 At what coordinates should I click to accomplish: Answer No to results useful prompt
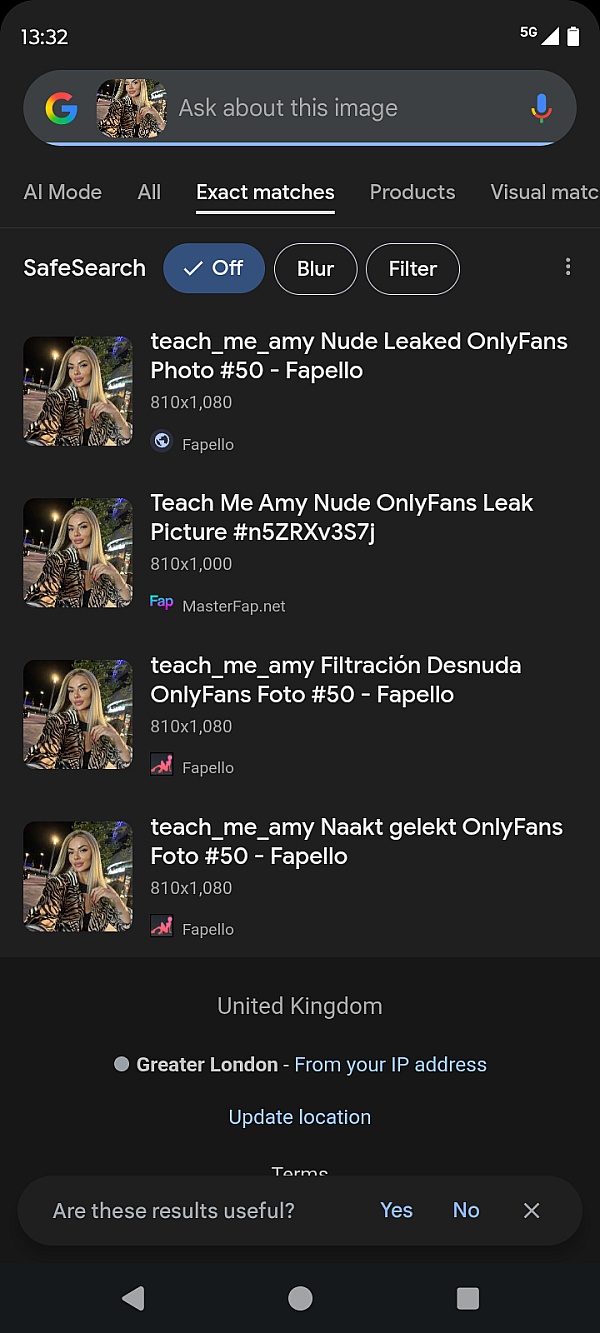click(466, 1210)
